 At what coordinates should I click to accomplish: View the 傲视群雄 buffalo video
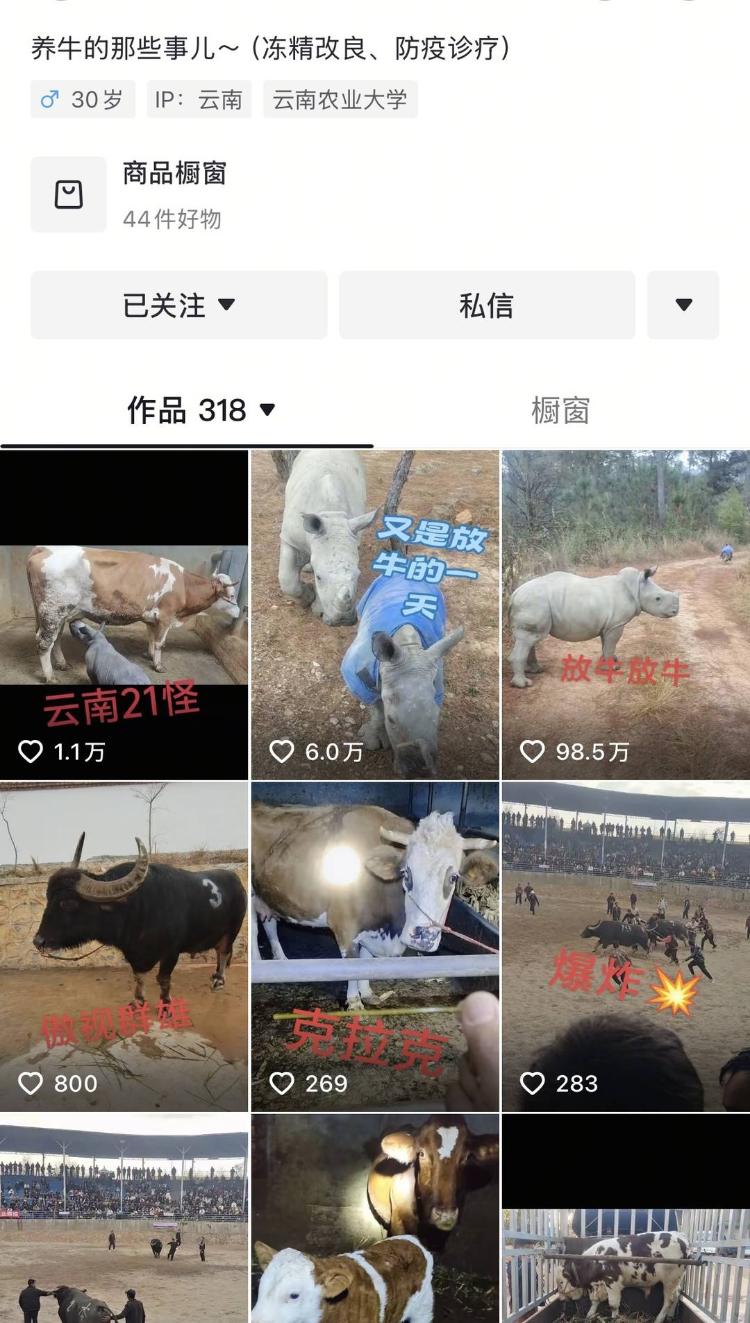click(x=124, y=946)
